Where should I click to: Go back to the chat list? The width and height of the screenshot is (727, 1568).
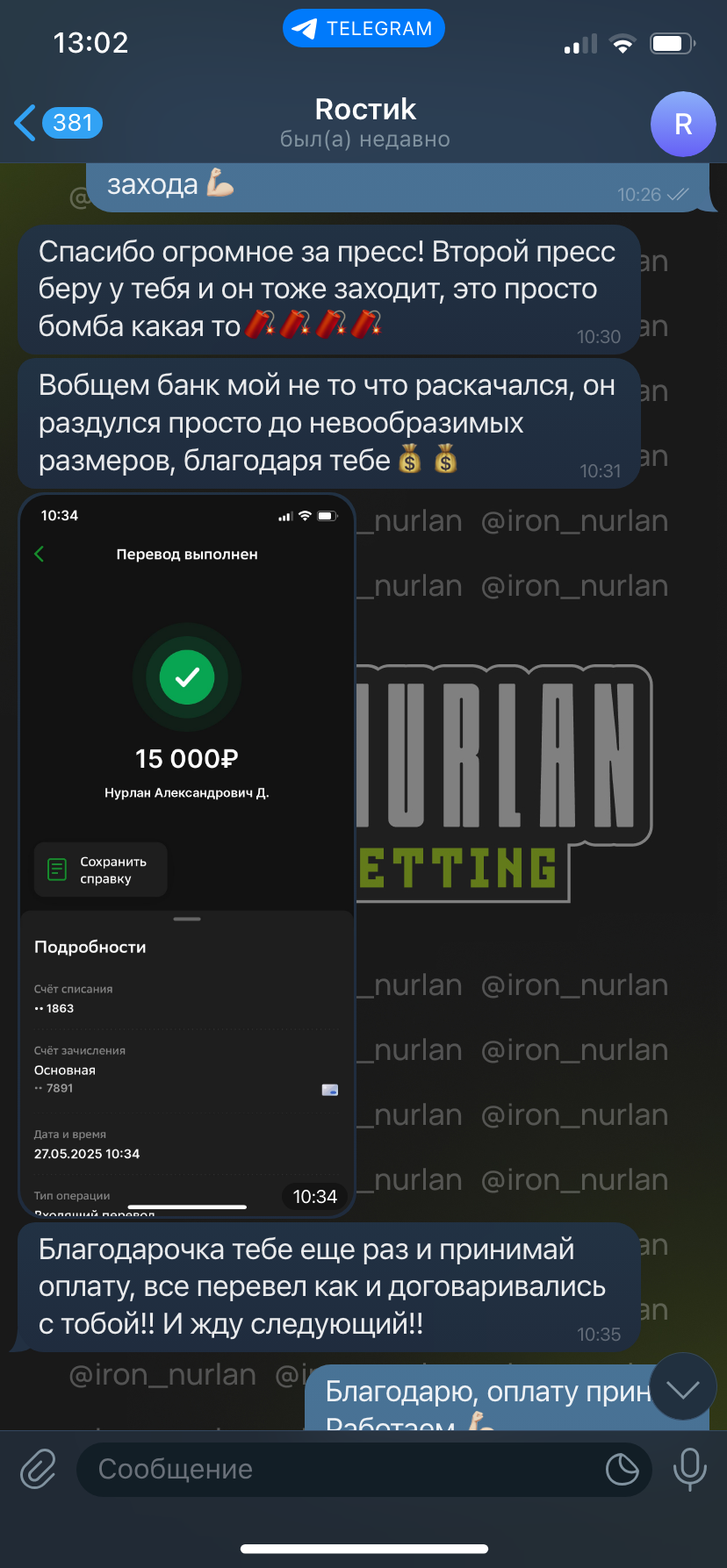58,123
